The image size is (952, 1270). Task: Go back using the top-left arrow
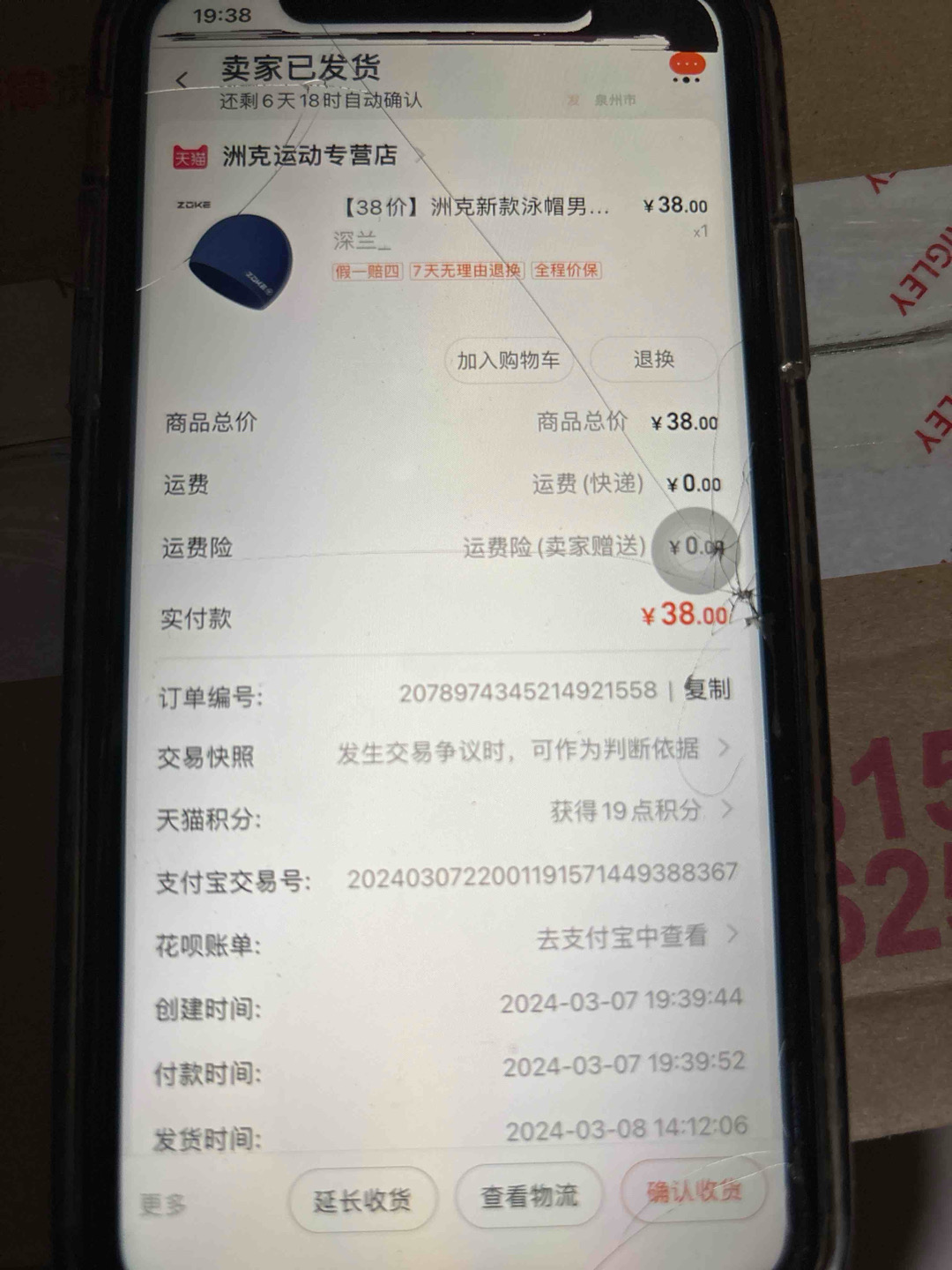[x=182, y=80]
